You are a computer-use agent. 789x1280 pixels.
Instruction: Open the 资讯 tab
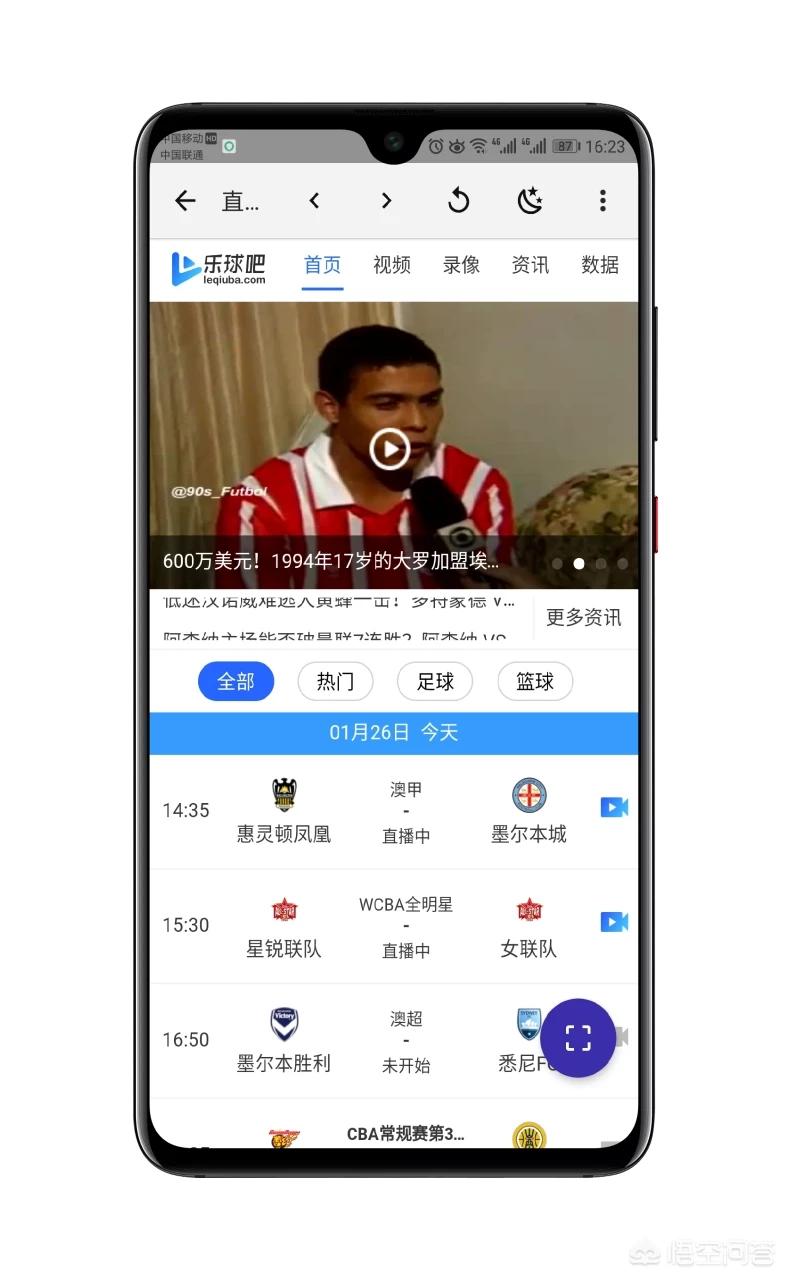pos(530,265)
